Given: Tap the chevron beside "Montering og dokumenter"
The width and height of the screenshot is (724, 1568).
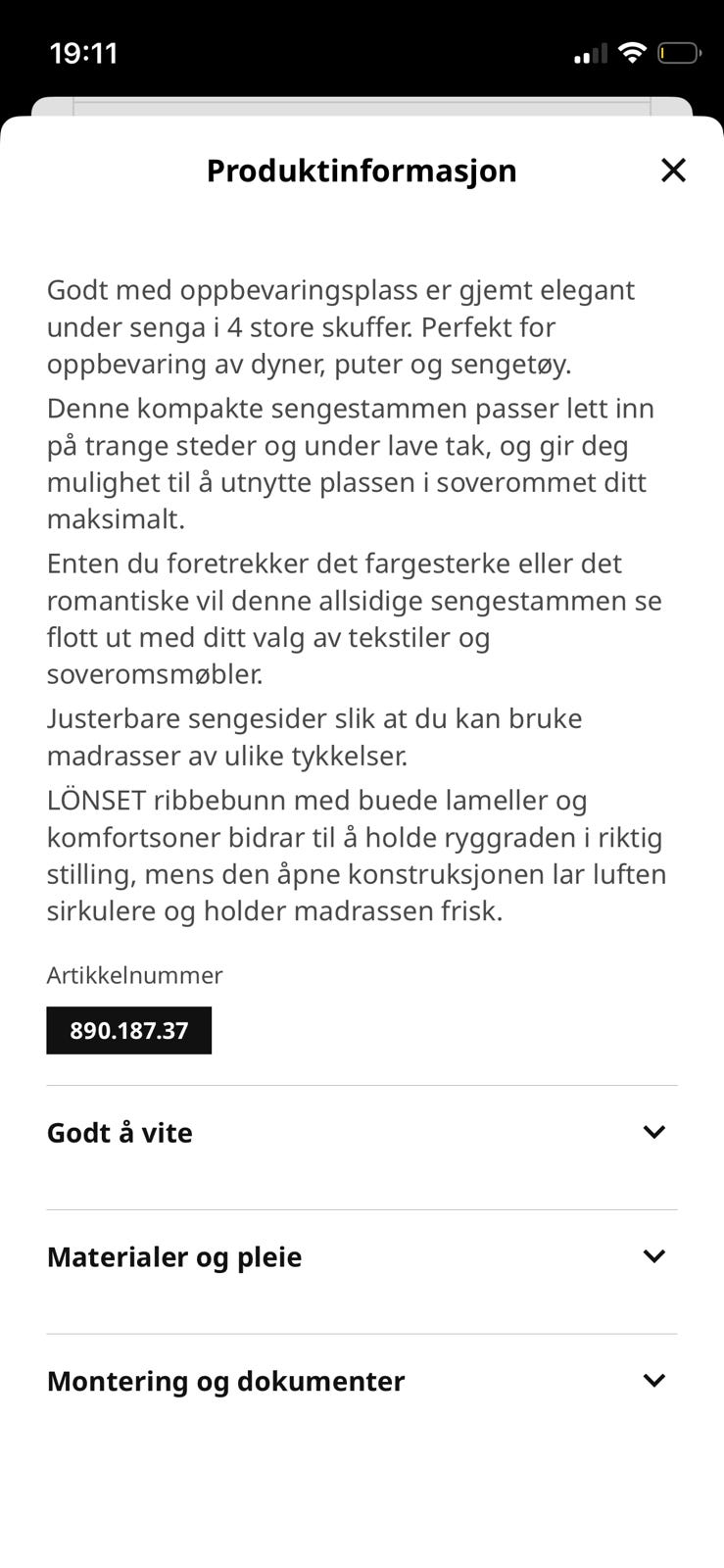Looking at the screenshot, I should pos(654,1381).
